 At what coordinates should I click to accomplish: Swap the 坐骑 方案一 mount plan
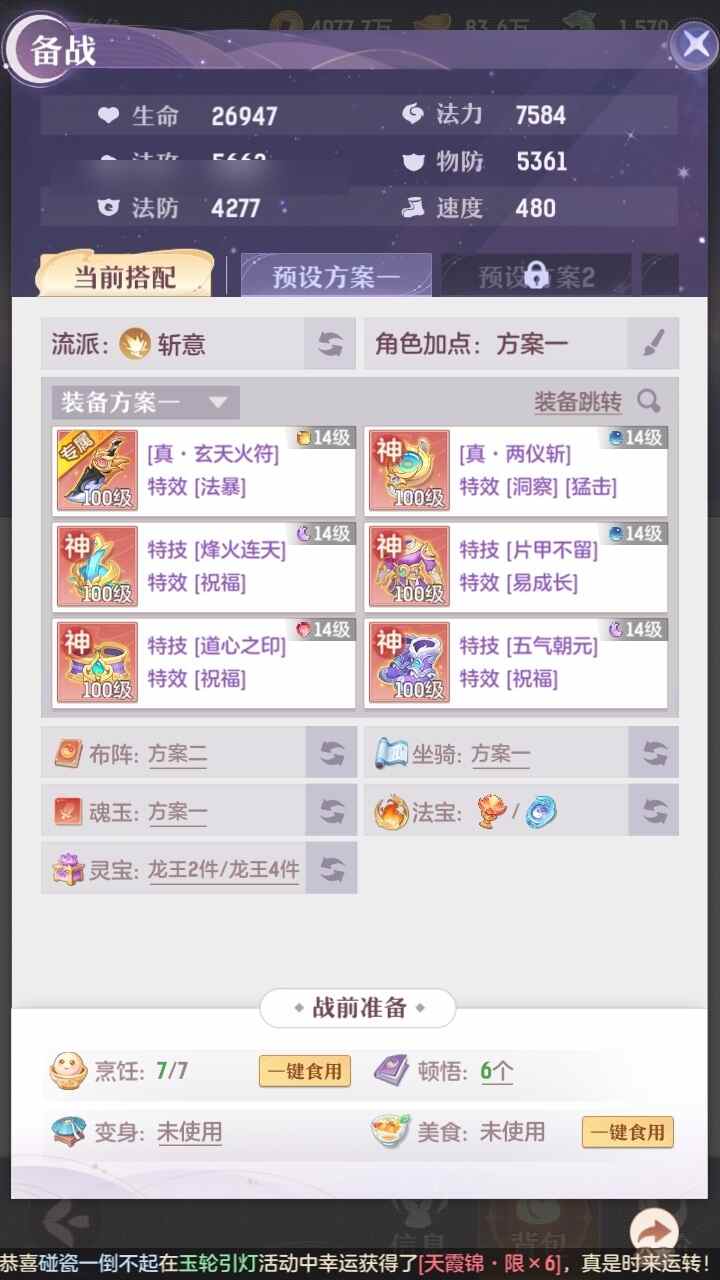[653, 753]
